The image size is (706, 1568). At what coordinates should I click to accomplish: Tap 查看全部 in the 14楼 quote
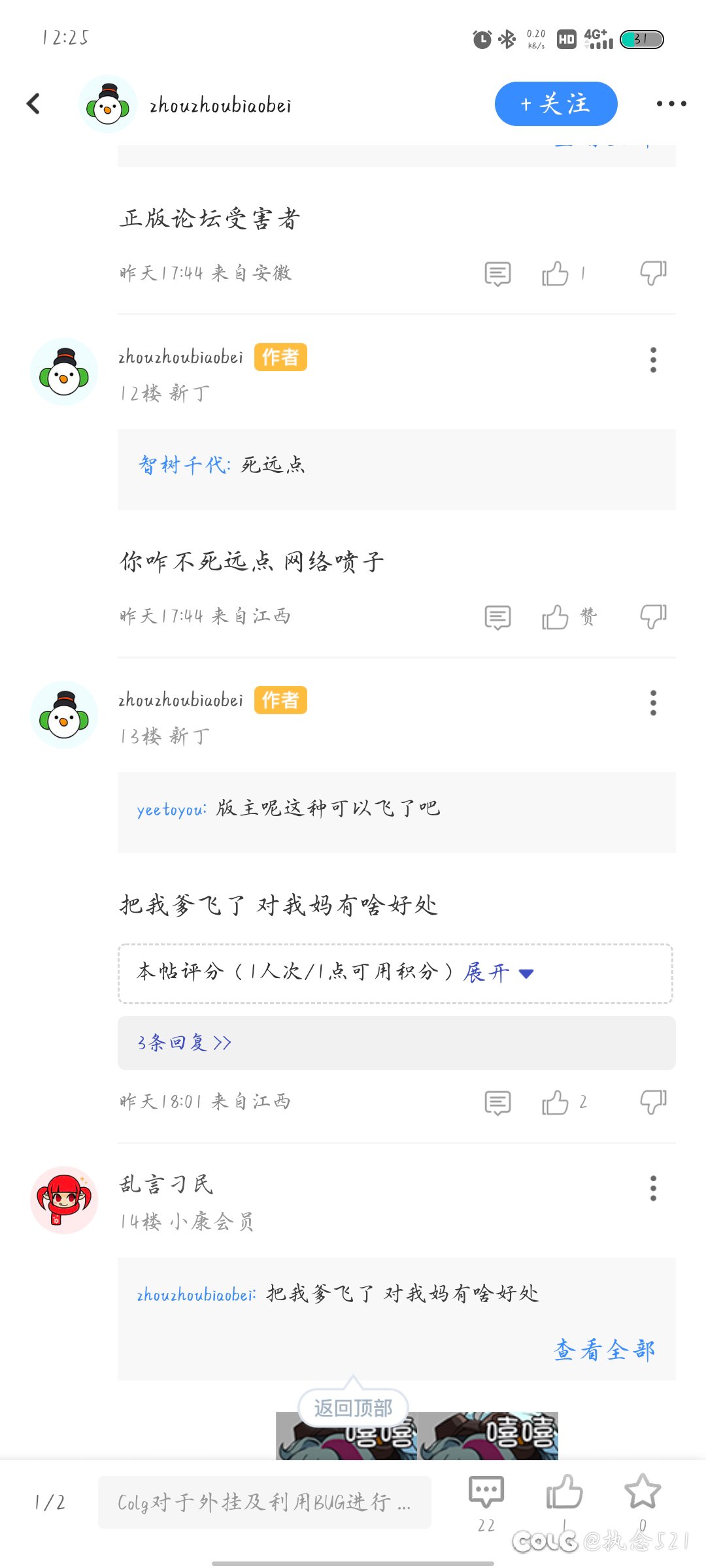pyautogui.click(x=604, y=1349)
